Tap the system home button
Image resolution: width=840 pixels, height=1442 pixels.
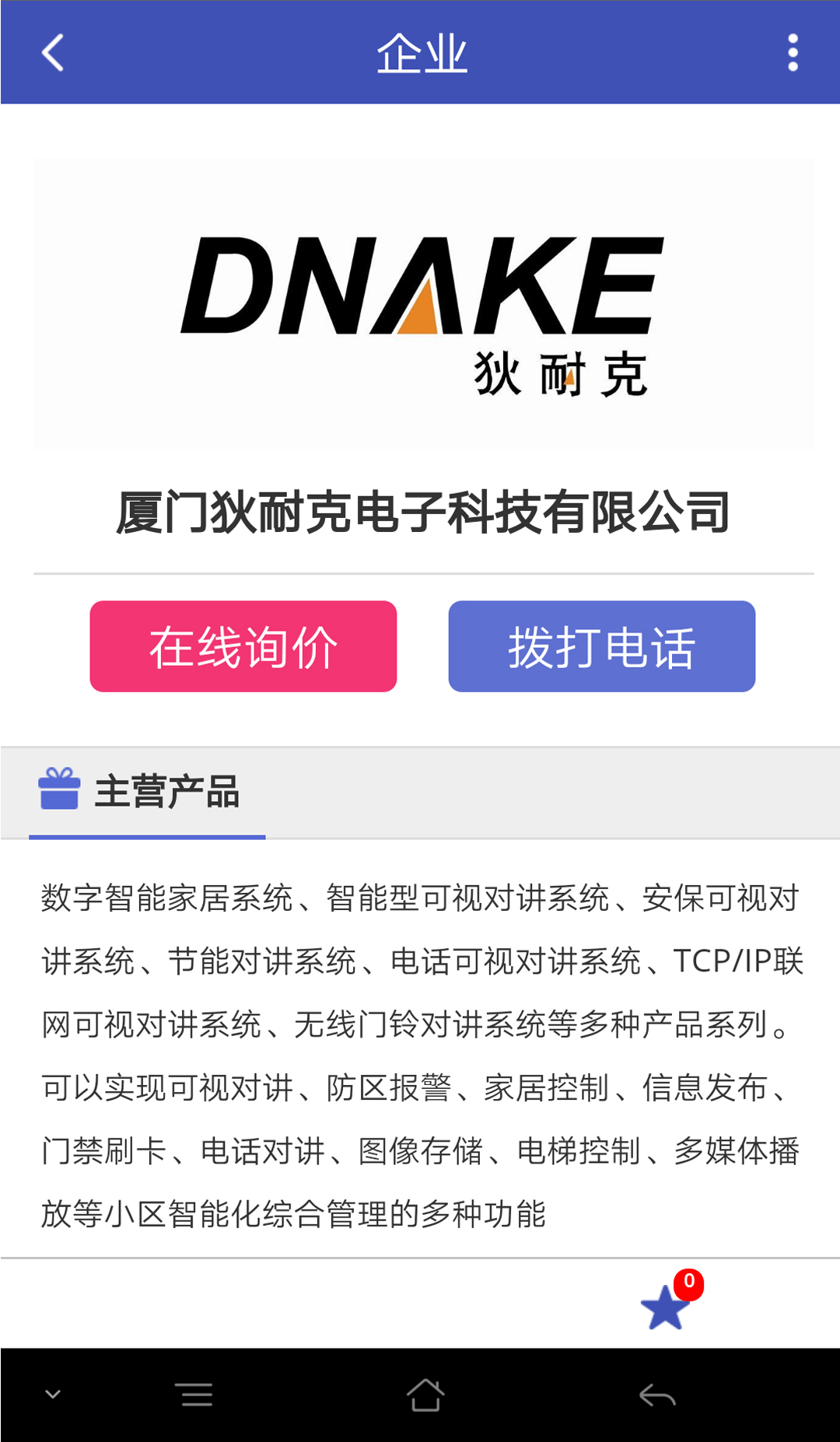(x=425, y=1395)
